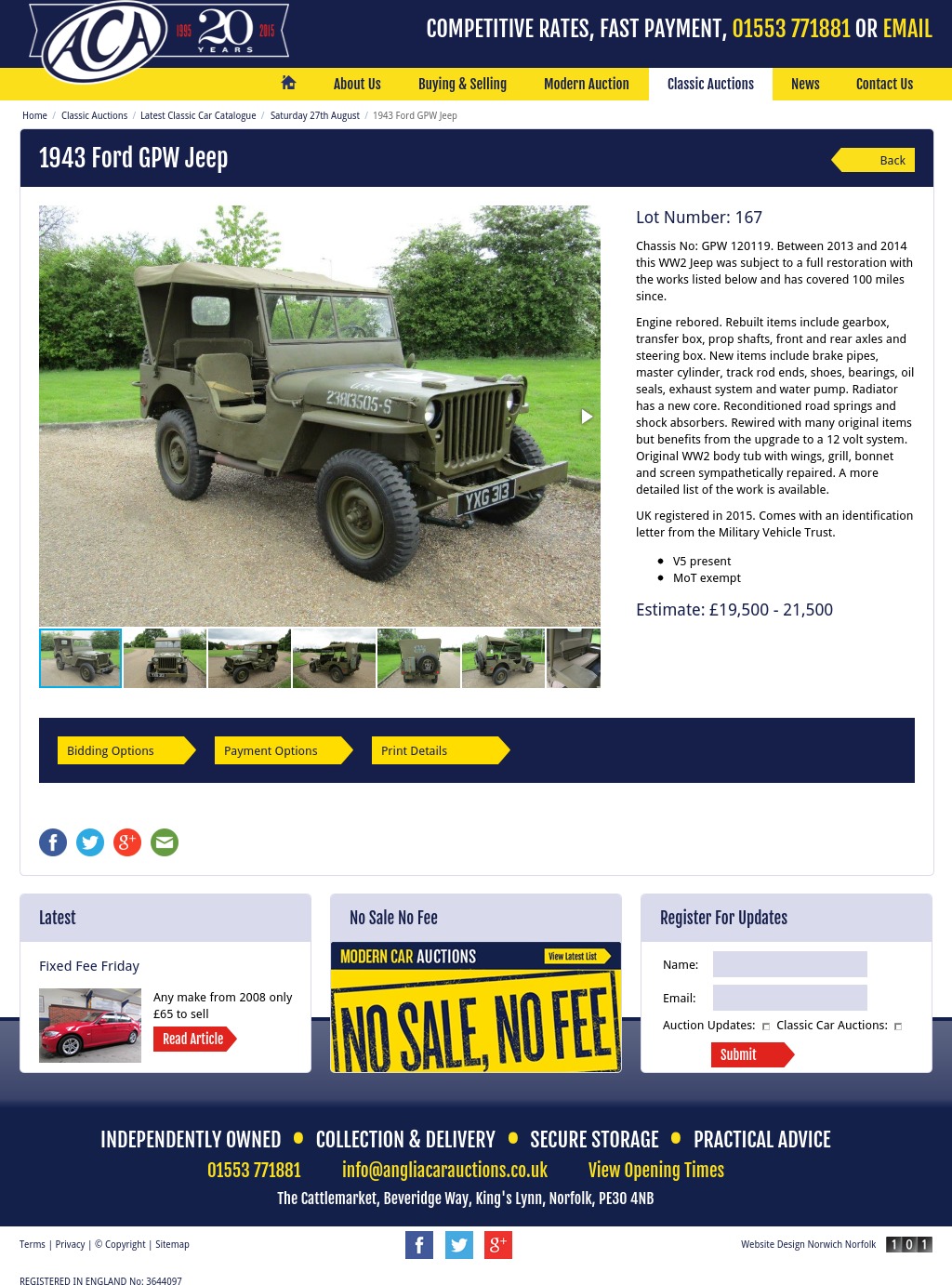
Task: Open the About Us menu
Action: (357, 84)
